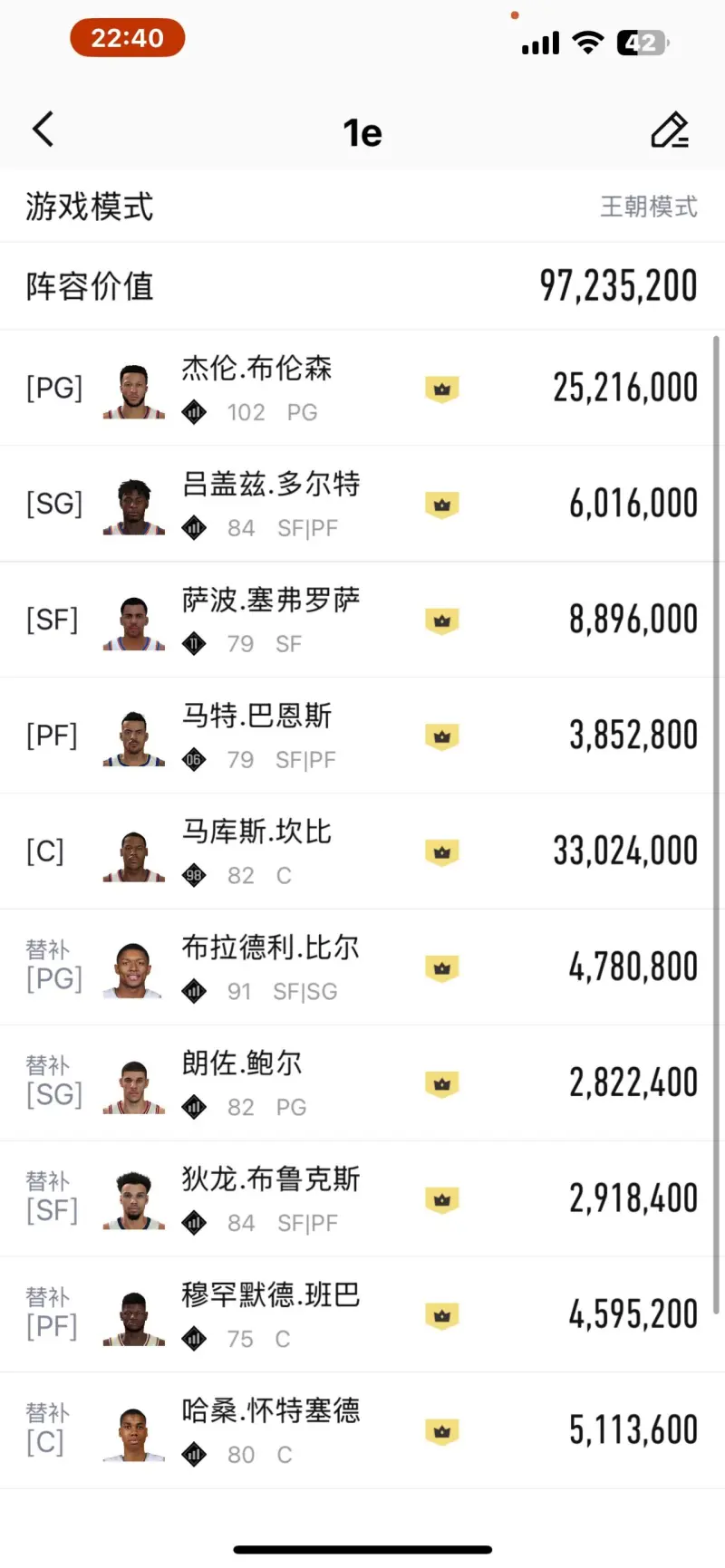725x1568 pixels.
Task: Open bench center 哈桑.怀特塞德
Action: 361,1431
